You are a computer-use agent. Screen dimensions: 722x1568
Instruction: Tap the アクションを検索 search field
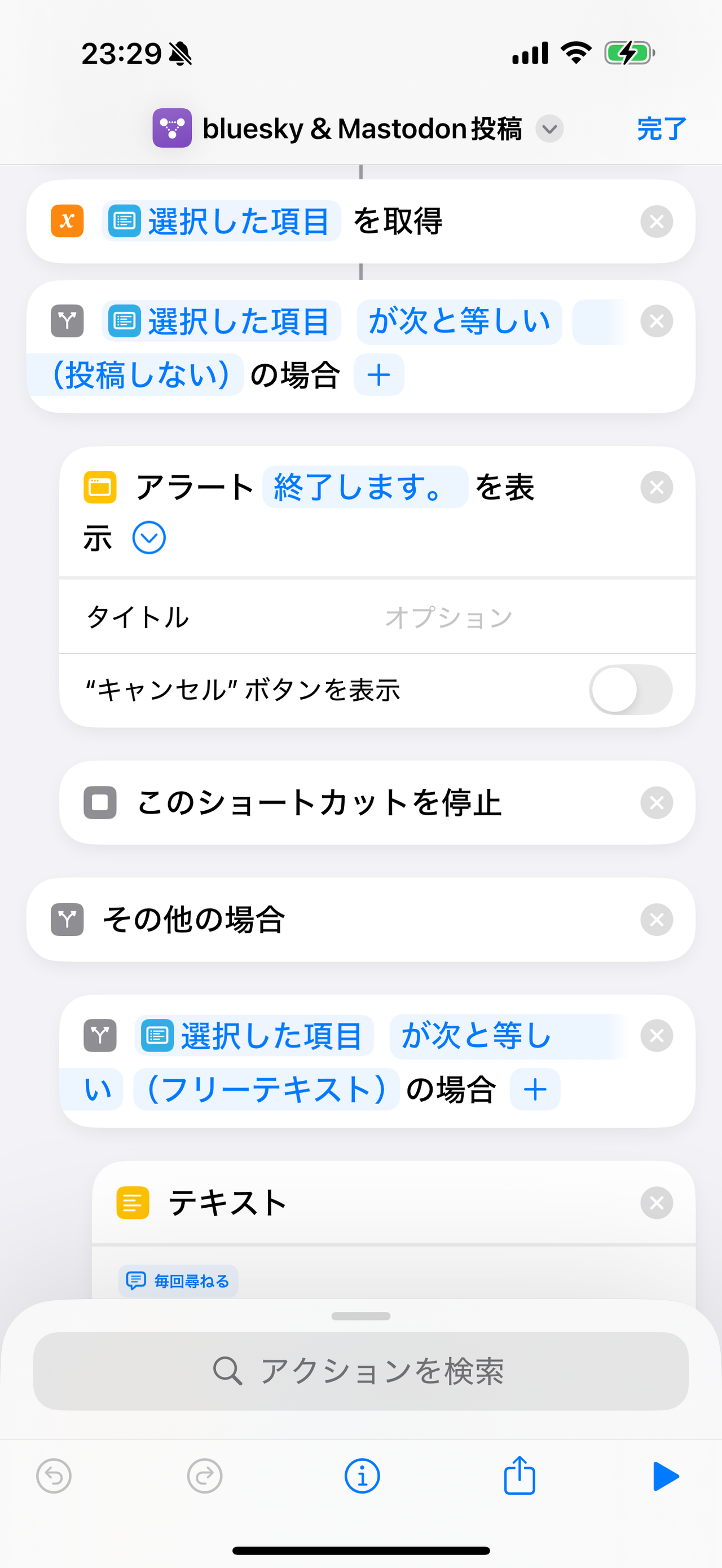361,1372
